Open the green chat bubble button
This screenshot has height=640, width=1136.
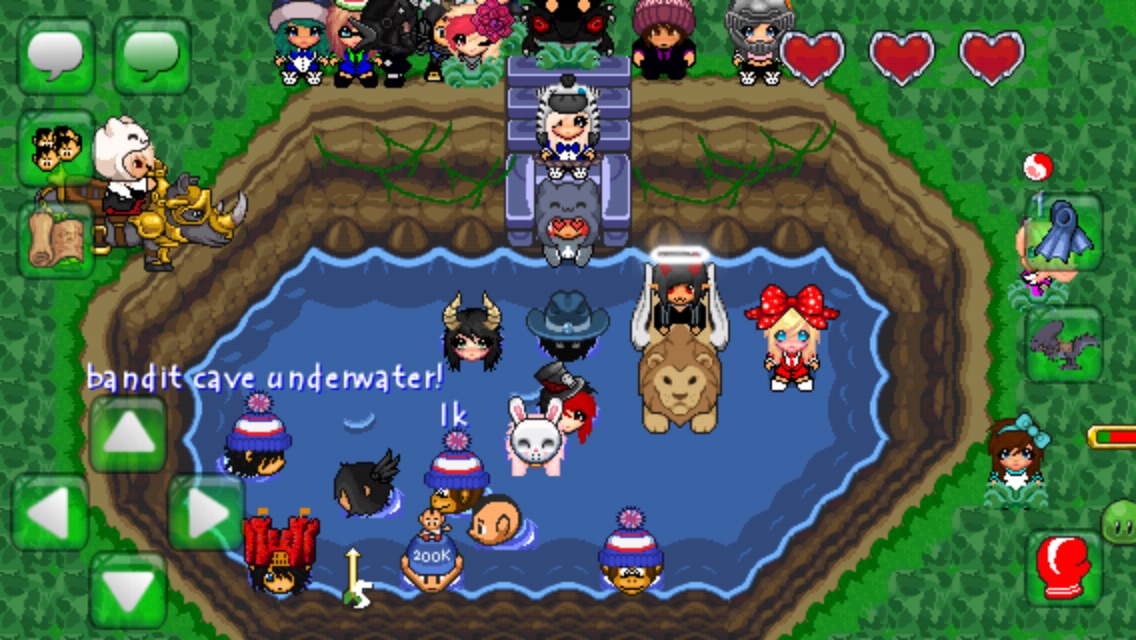(x=152, y=56)
